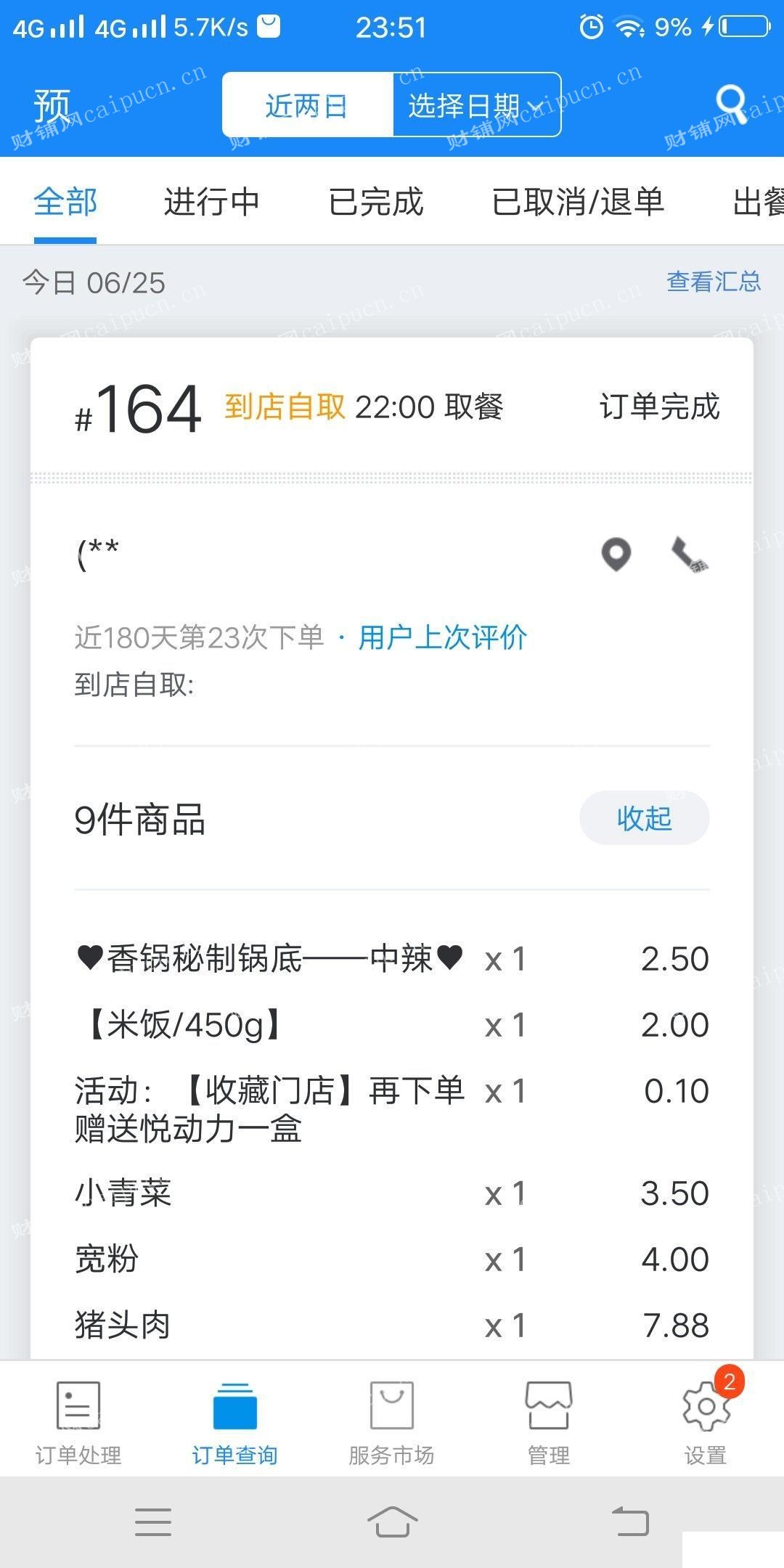Tap the system back button

pyautogui.click(x=630, y=1521)
